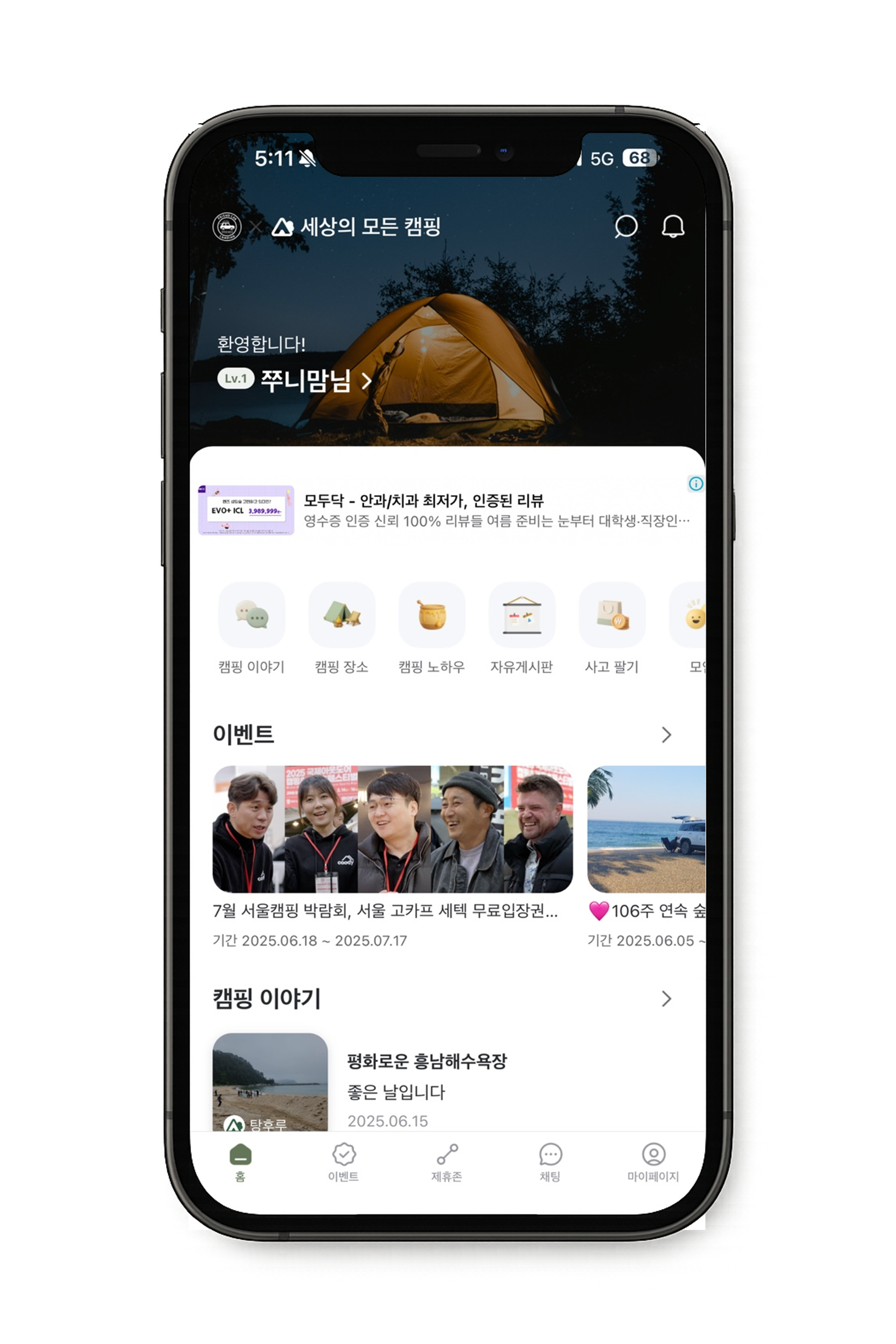This screenshot has width=896, height=1344.
Task: Expand the 캠핑 이야기 section arrow
Action: (666, 999)
